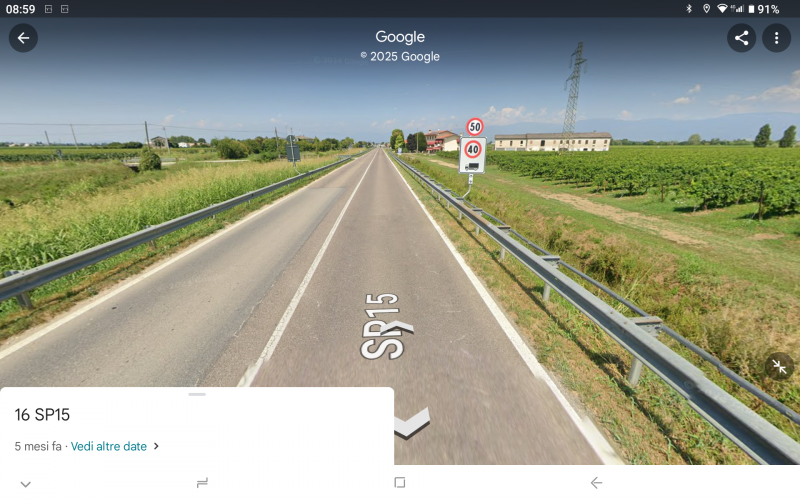Screen dimensions: 800x500
Task: Collapse the fullscreen view with the arrows icon
Action: pyautogui.click(x=778, y=366)
